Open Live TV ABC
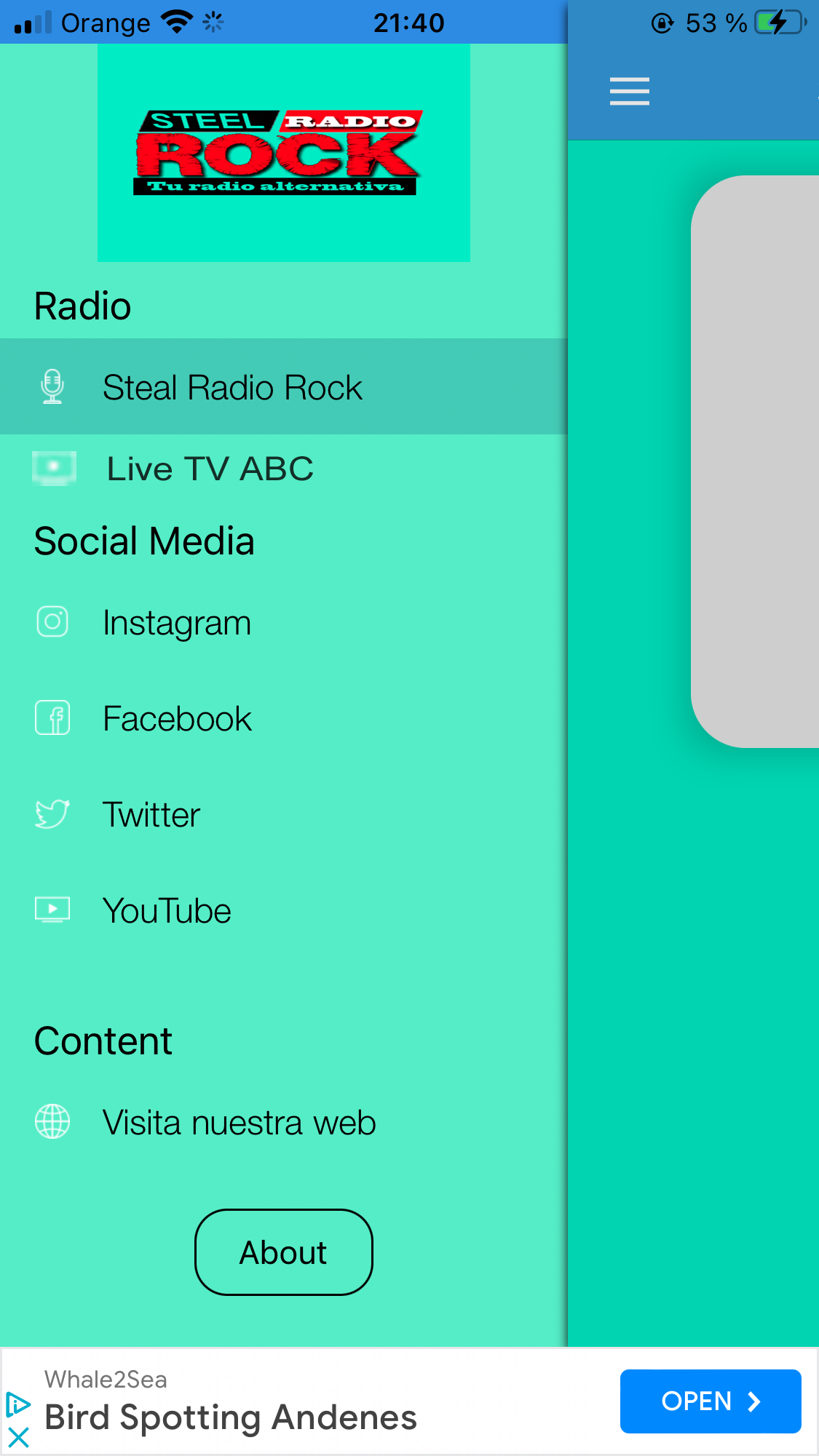 pos(283,469)
